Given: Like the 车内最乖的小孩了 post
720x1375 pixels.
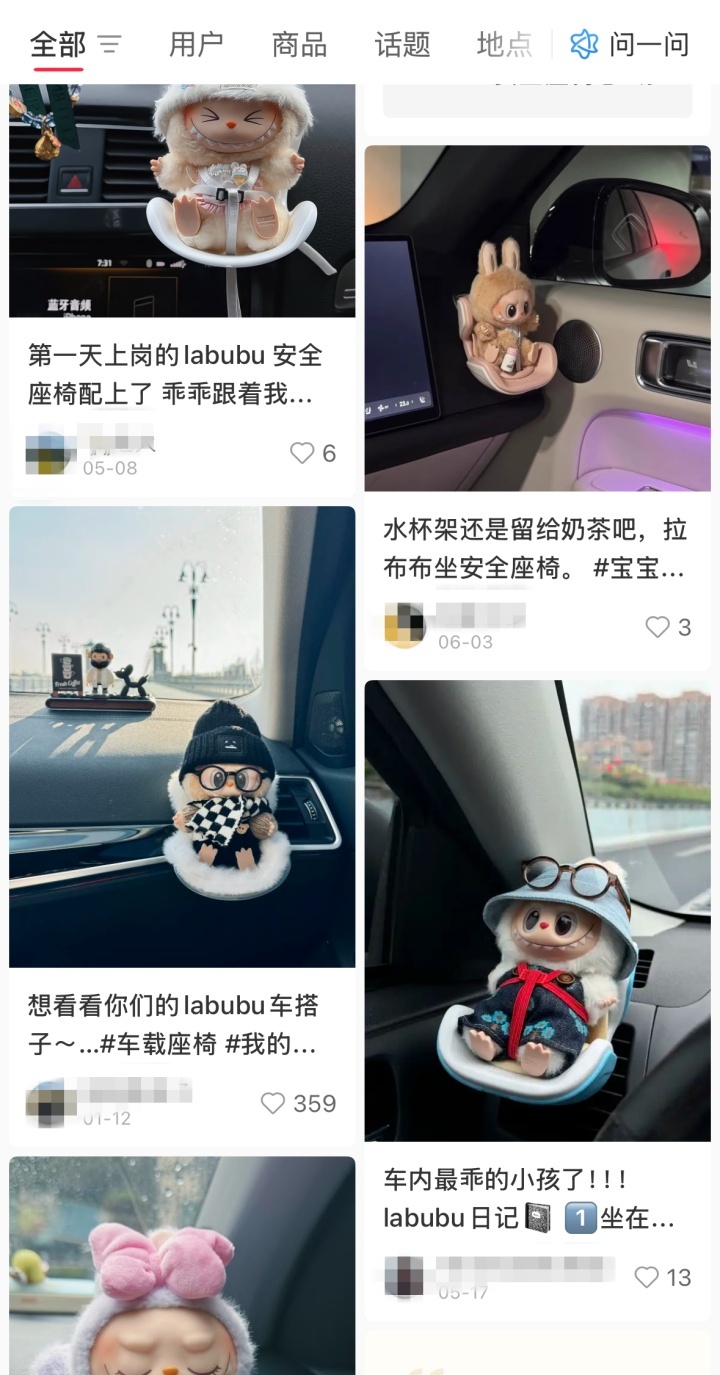Looking at the screenshot, I should tap(647, 1277).
